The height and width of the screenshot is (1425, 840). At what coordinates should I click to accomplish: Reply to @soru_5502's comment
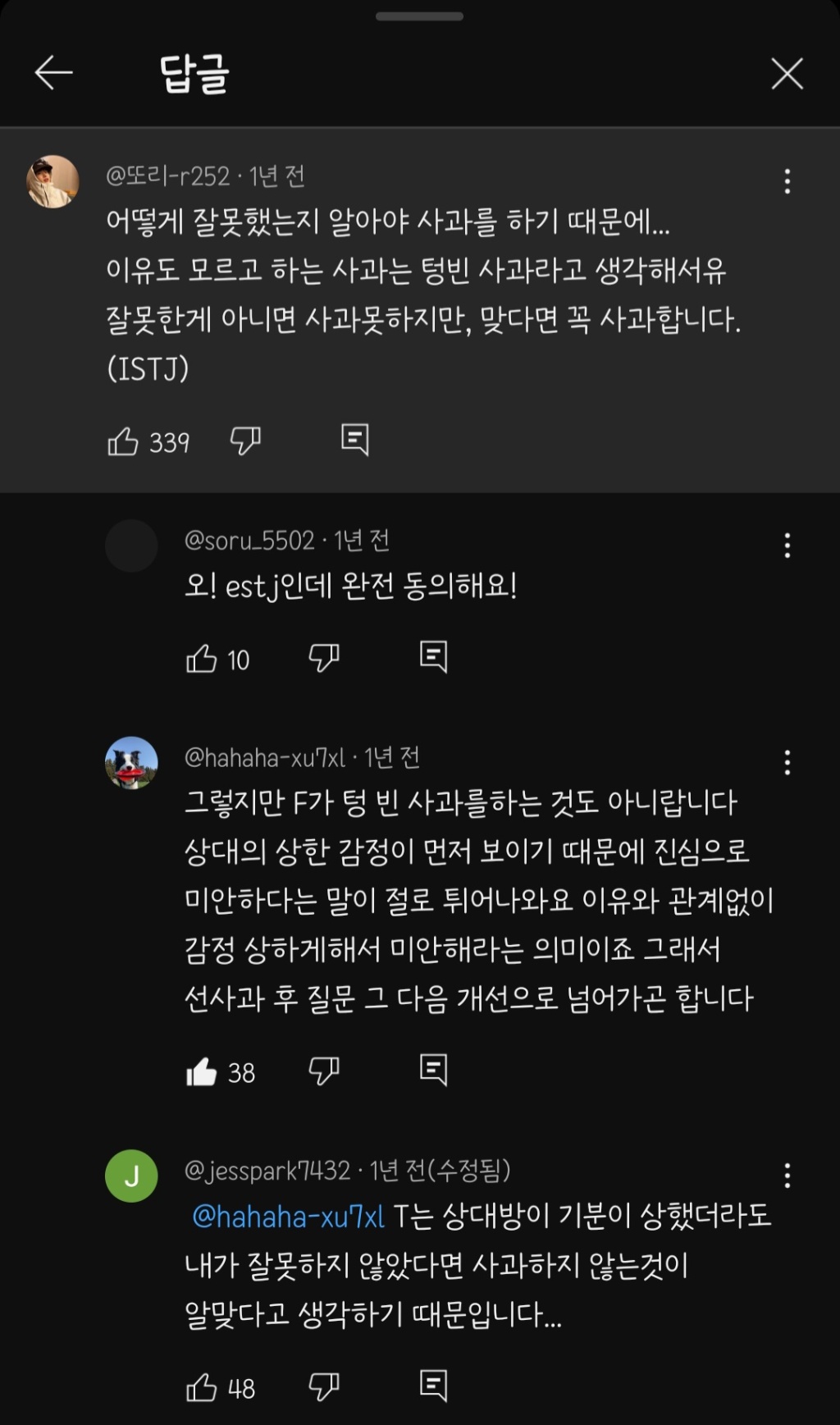(x=433, y=657)
